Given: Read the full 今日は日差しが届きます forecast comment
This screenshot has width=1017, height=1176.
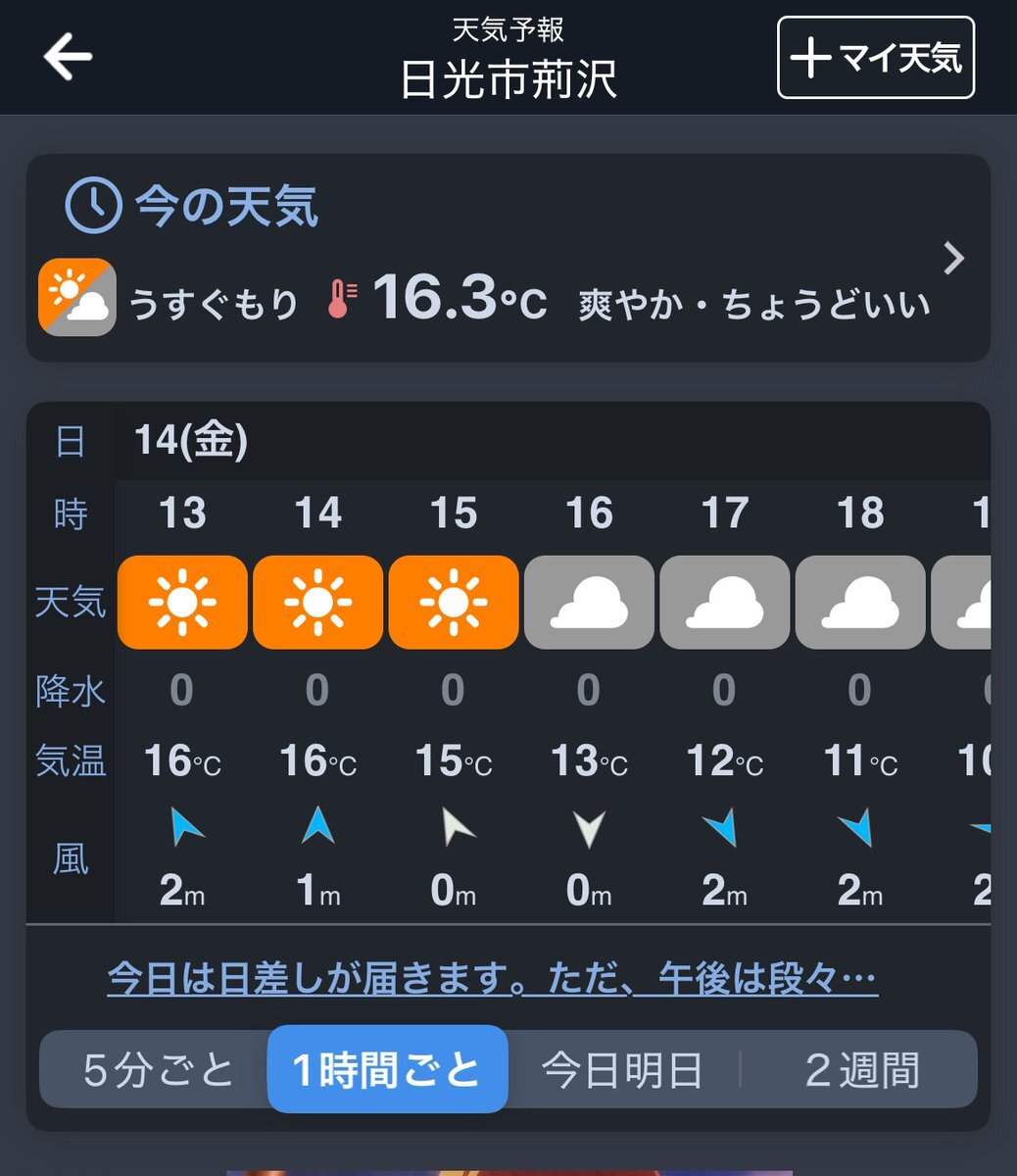Looking at the screenshot, I should click(492, 978).
